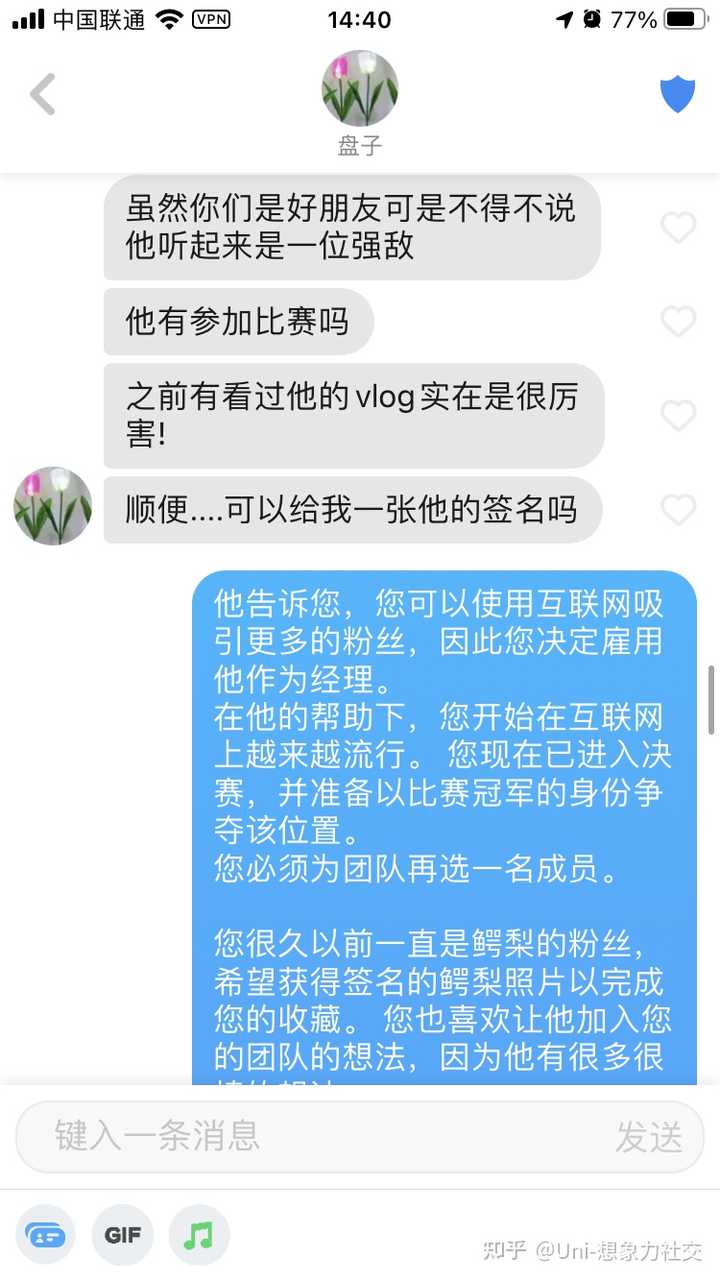Tap 发送 to send the message
Screen dimensions: 720x1281
tap(651, 1137)
